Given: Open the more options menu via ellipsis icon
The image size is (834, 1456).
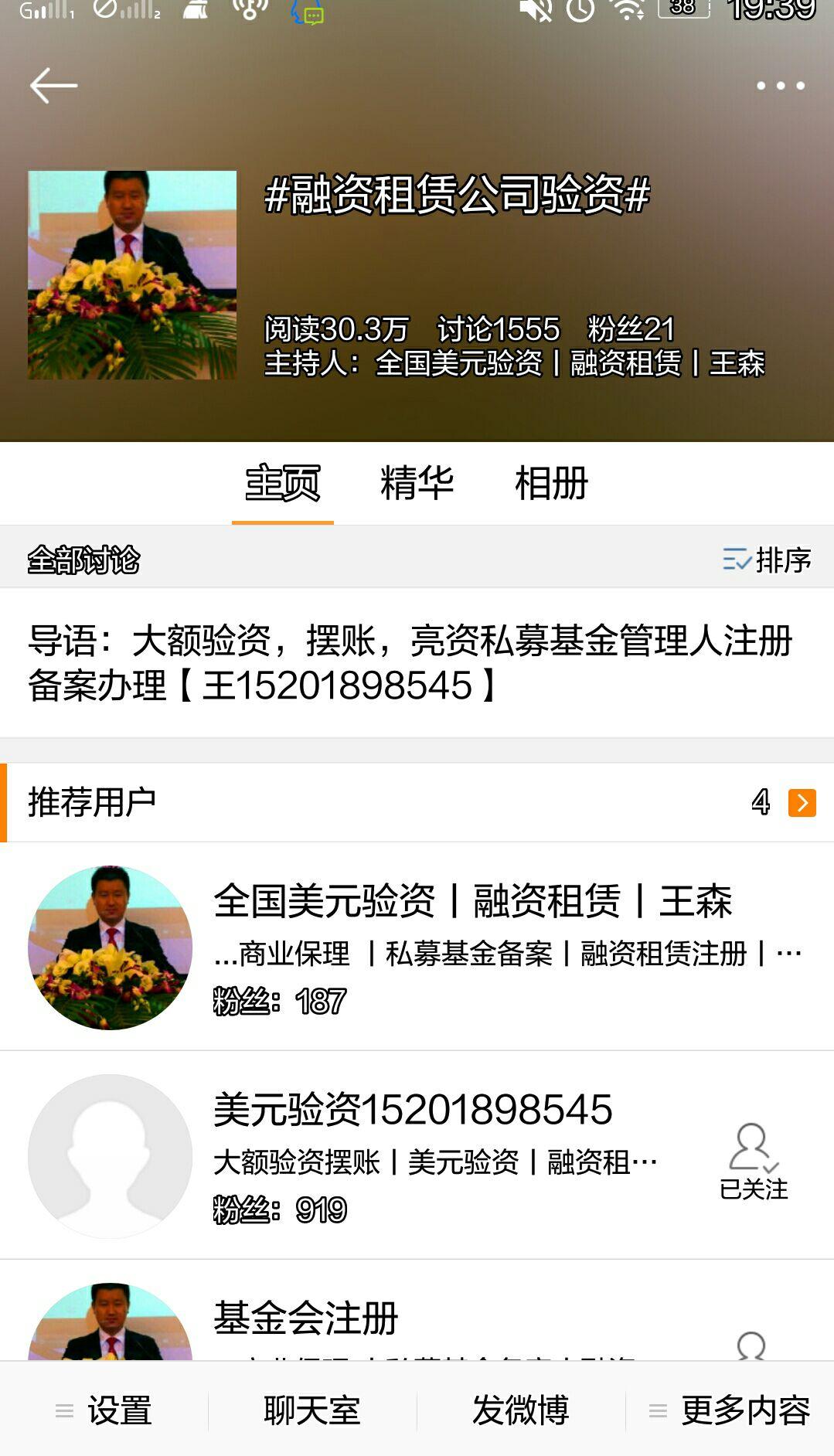Looking at the screenshot, I should pos(777,85).
